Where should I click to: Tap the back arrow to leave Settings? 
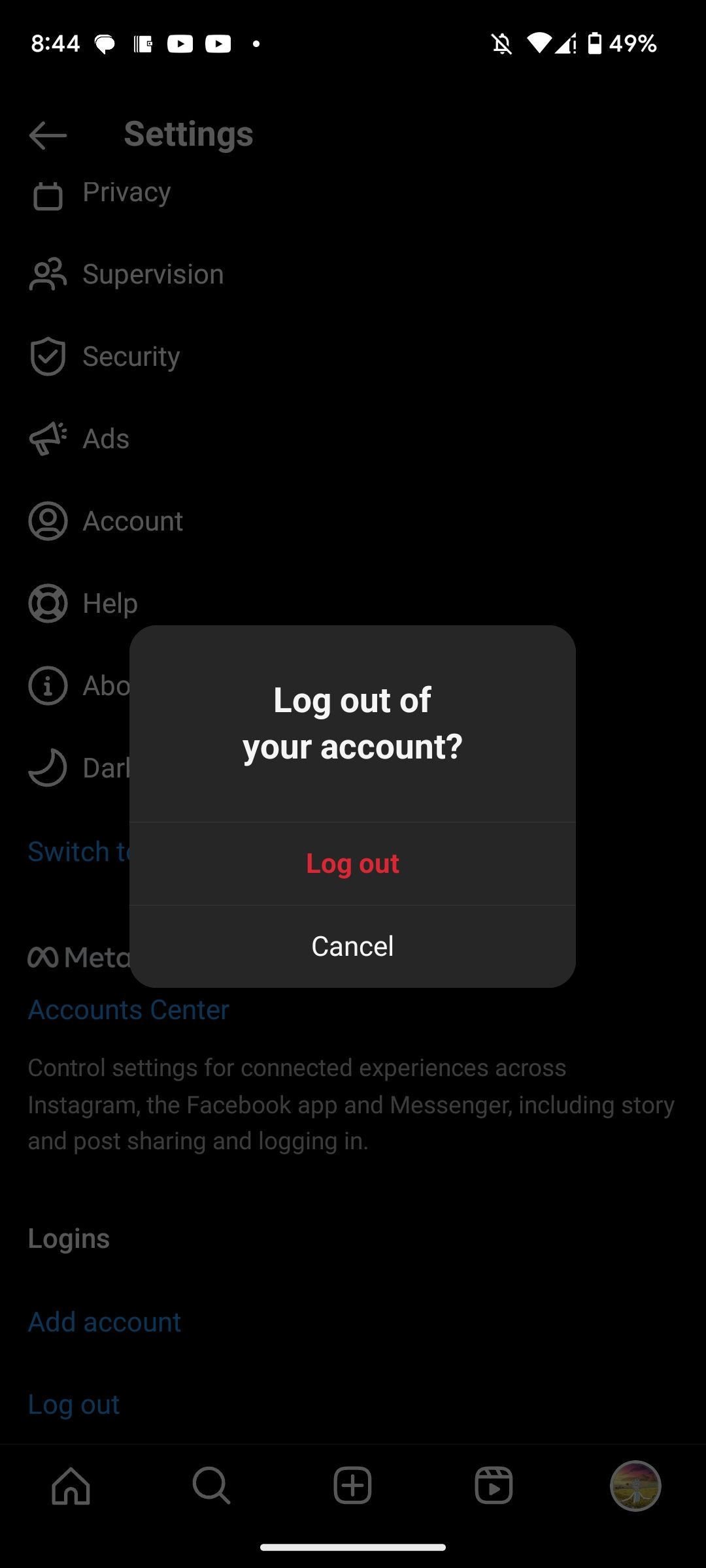(46, 135)
